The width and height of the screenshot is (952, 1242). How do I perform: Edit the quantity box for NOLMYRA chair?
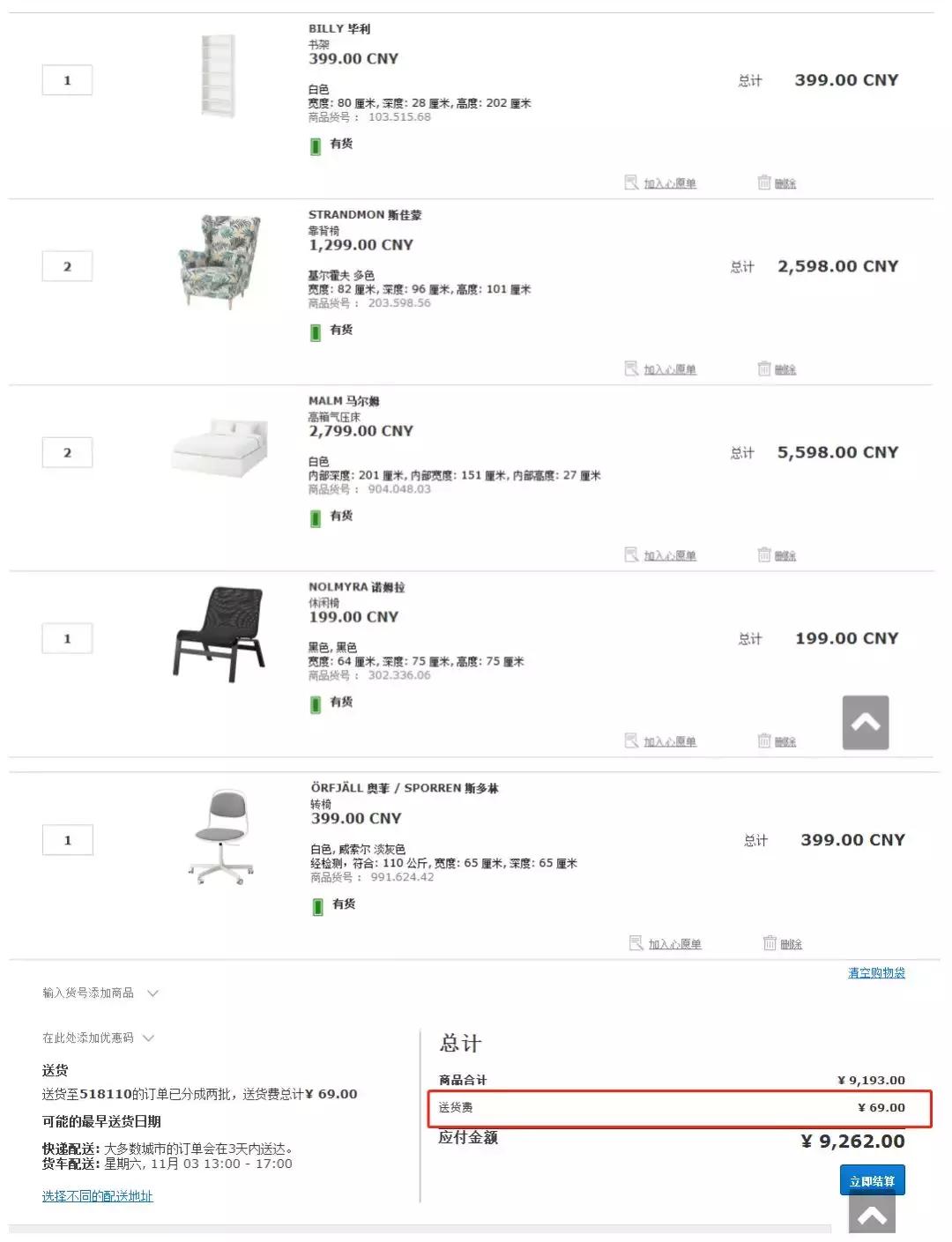tap(67, 638)
